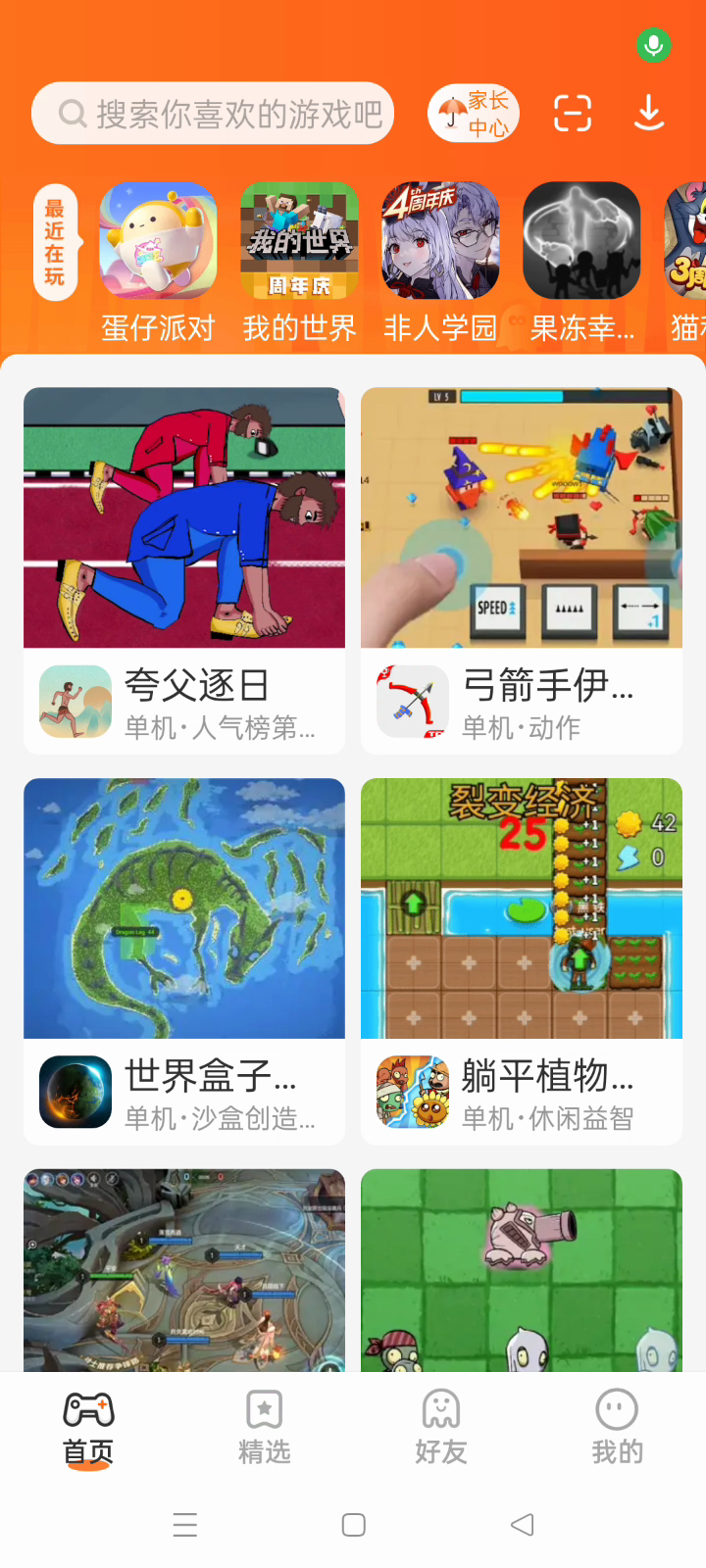Open the 弓箭手伊… game card
706x1568 pixels.
point(522,570)
